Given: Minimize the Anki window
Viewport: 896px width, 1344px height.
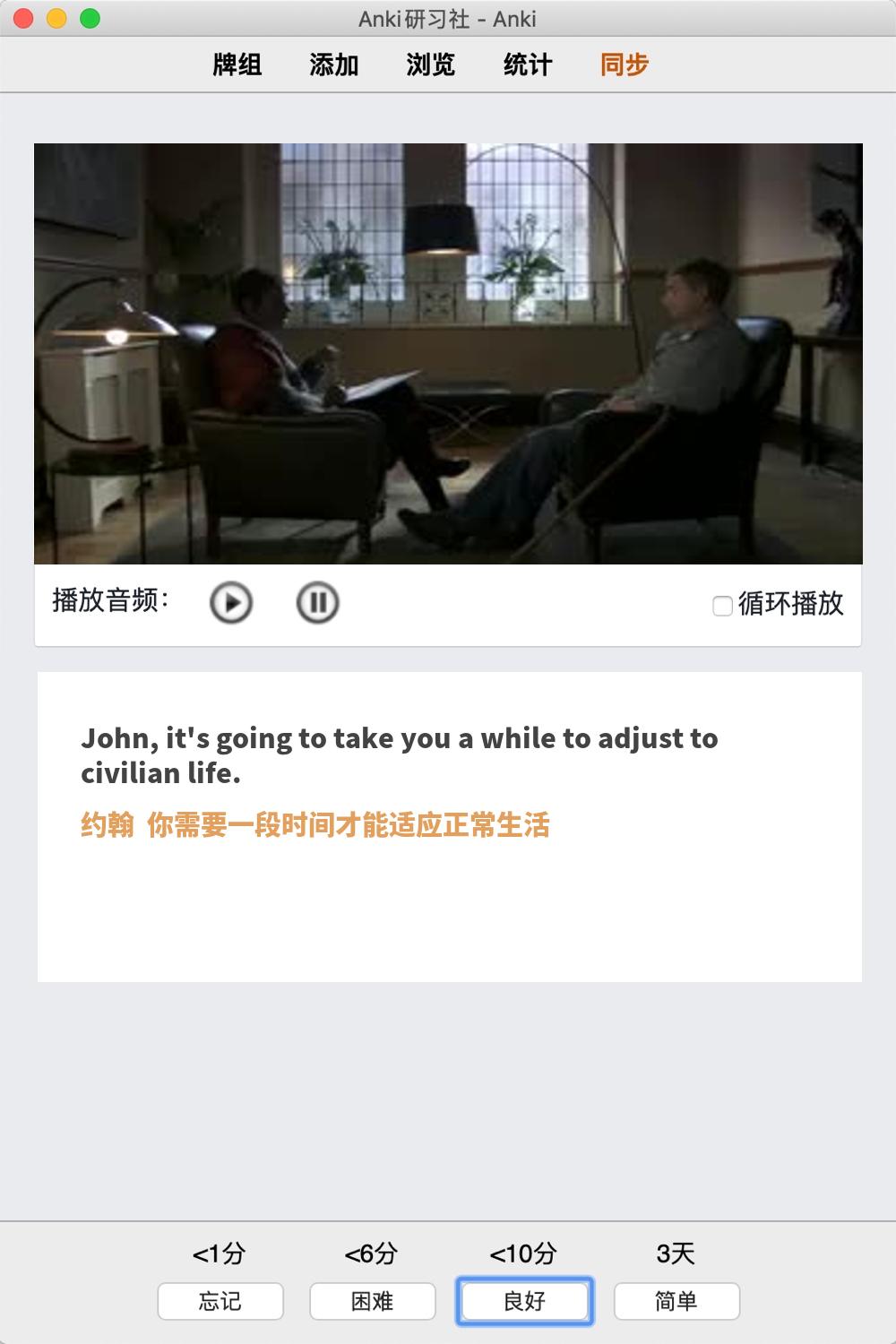Looking at the screenshot, I should [x=56, y=18].
